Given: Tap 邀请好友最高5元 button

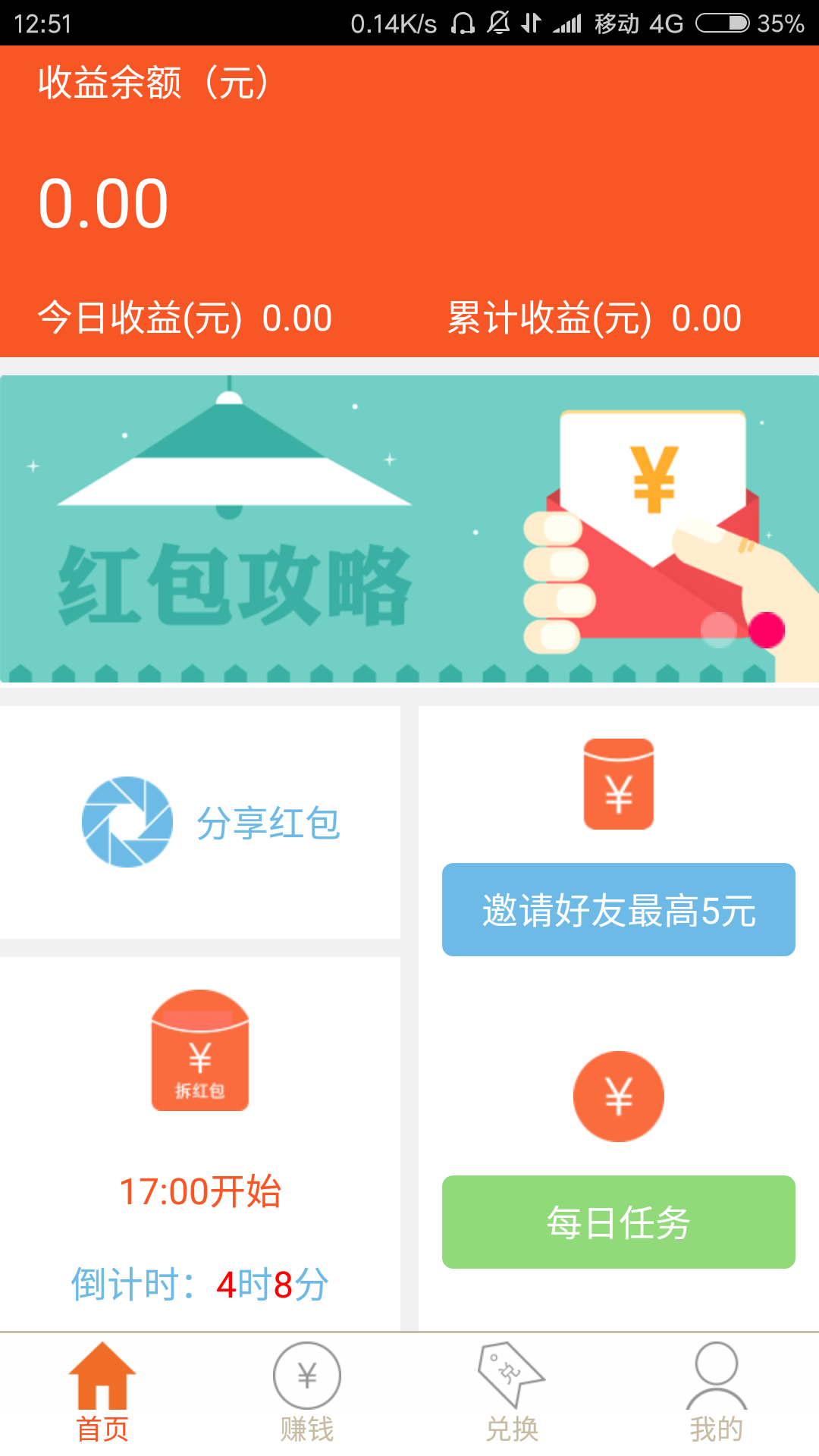Looking at the screenshot, I should [x=618, y=909].
